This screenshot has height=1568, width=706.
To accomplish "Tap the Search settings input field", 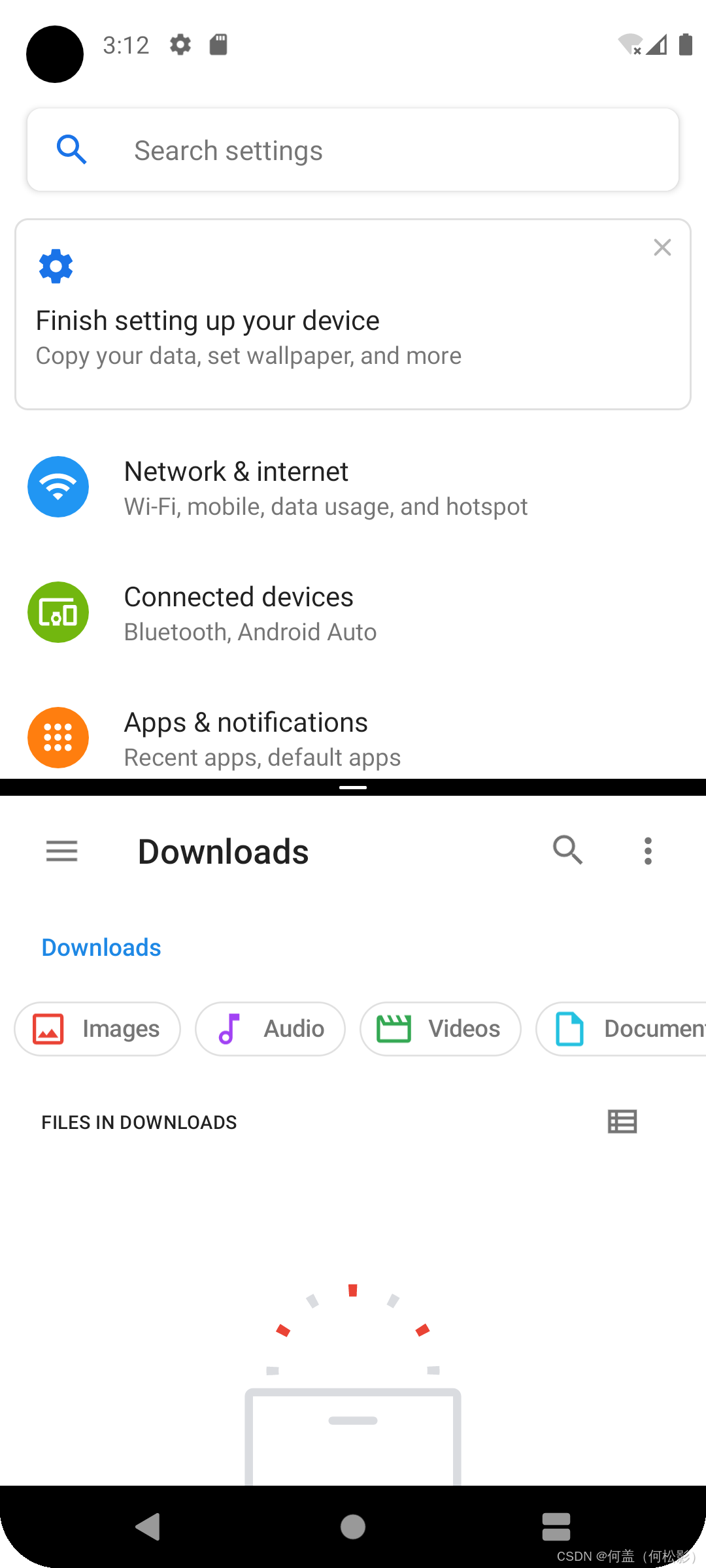I will (353, 150).
